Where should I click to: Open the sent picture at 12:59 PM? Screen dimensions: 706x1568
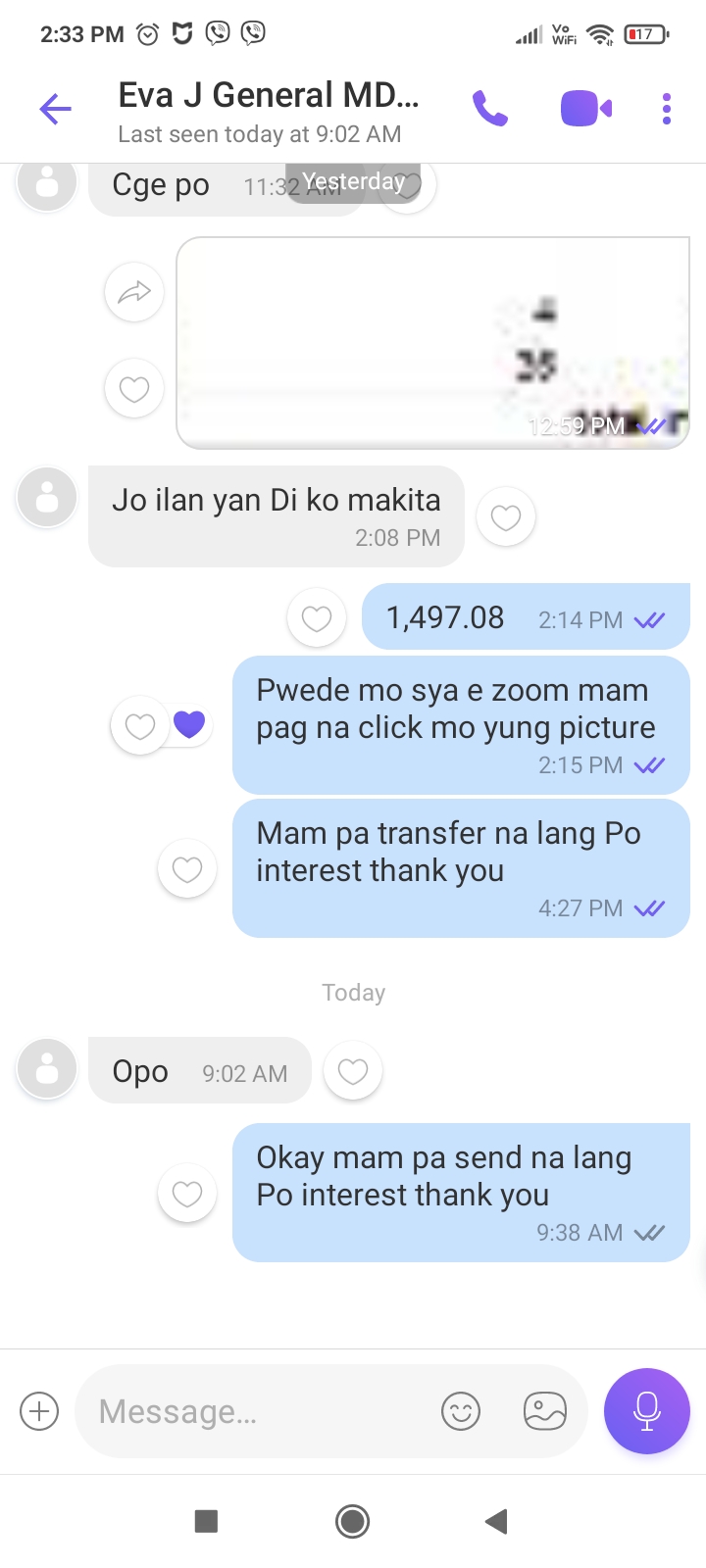click(x=431, y=343)
